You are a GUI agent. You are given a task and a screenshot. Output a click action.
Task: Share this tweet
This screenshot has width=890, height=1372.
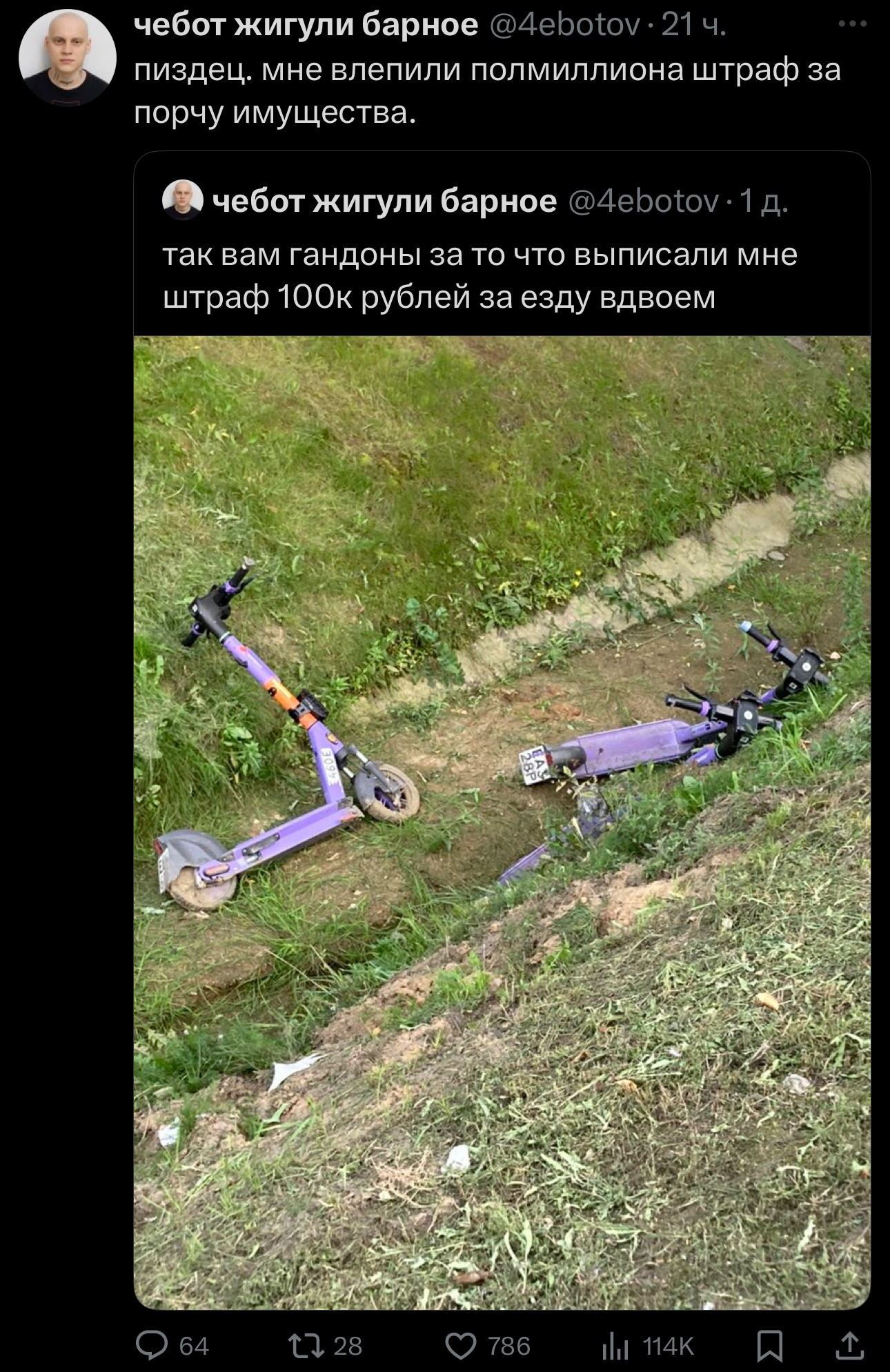[849, 1345]
